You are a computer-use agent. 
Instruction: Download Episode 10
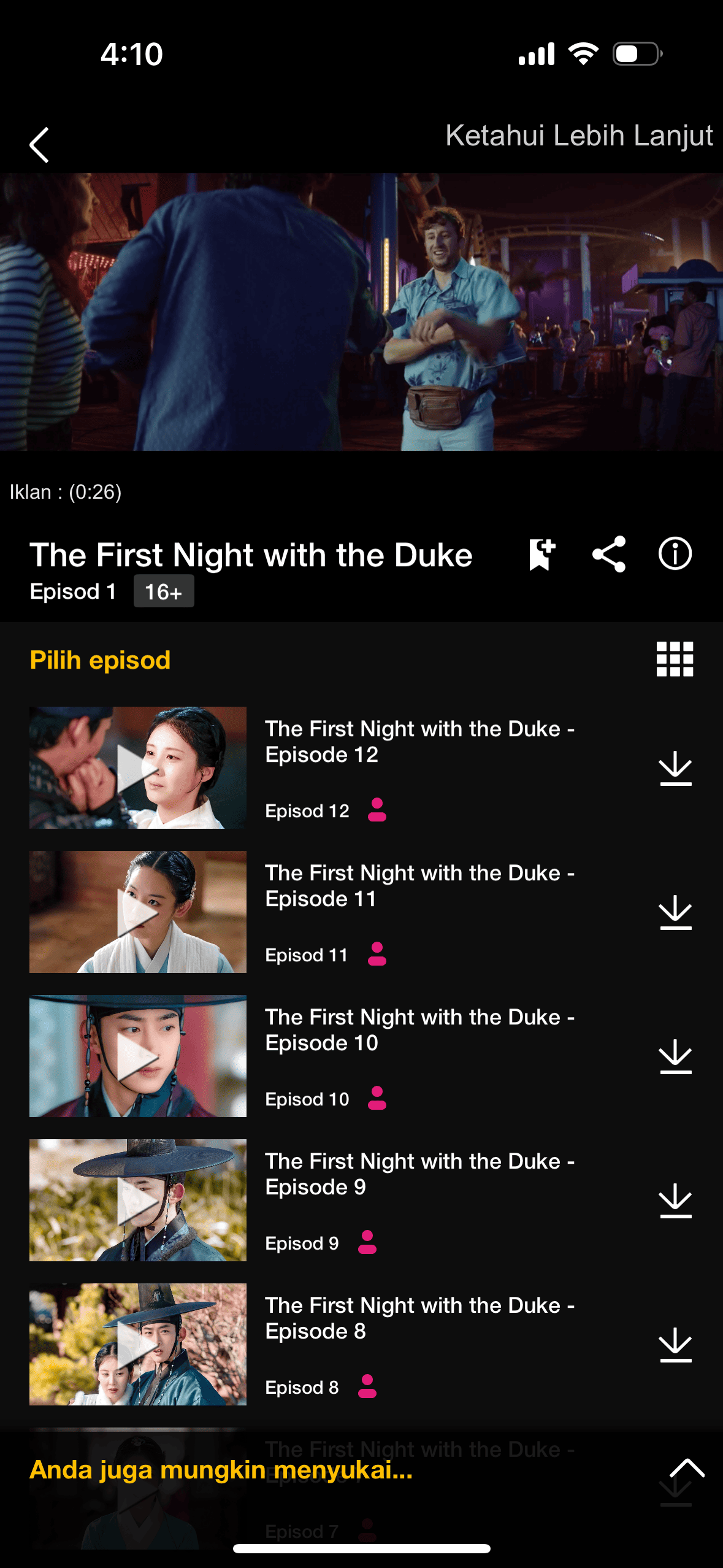[x=675, y=1057]
